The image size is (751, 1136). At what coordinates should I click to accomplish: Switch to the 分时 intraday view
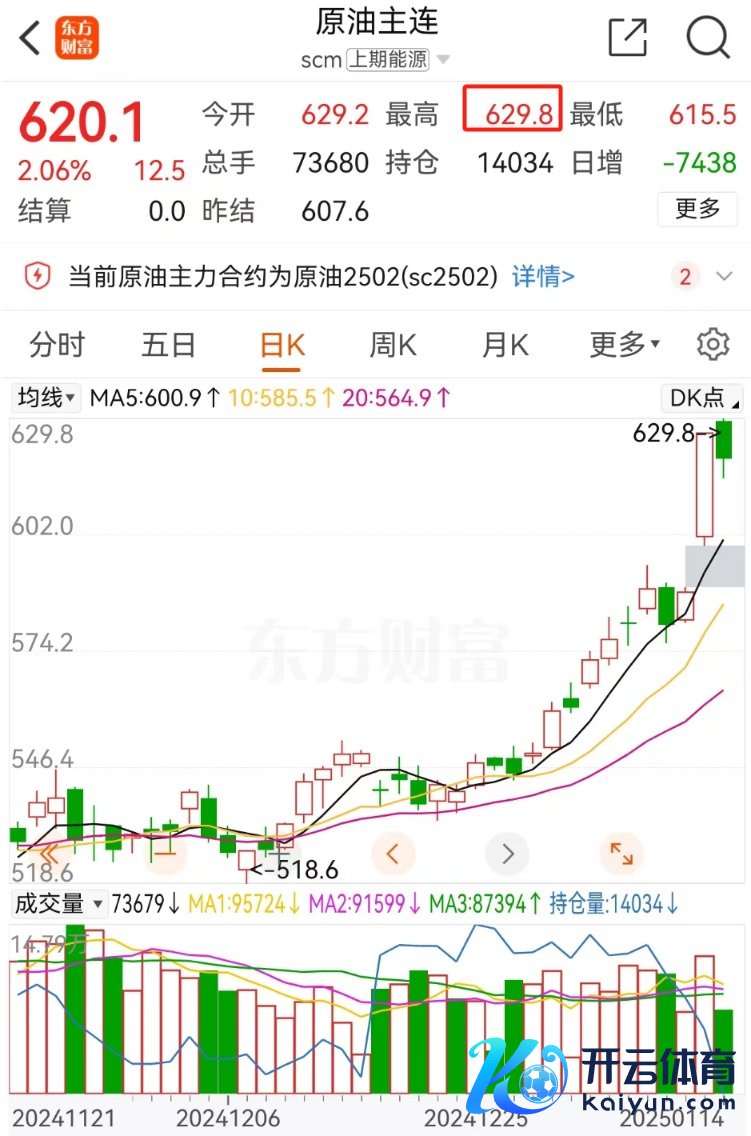tap(57, 344)
